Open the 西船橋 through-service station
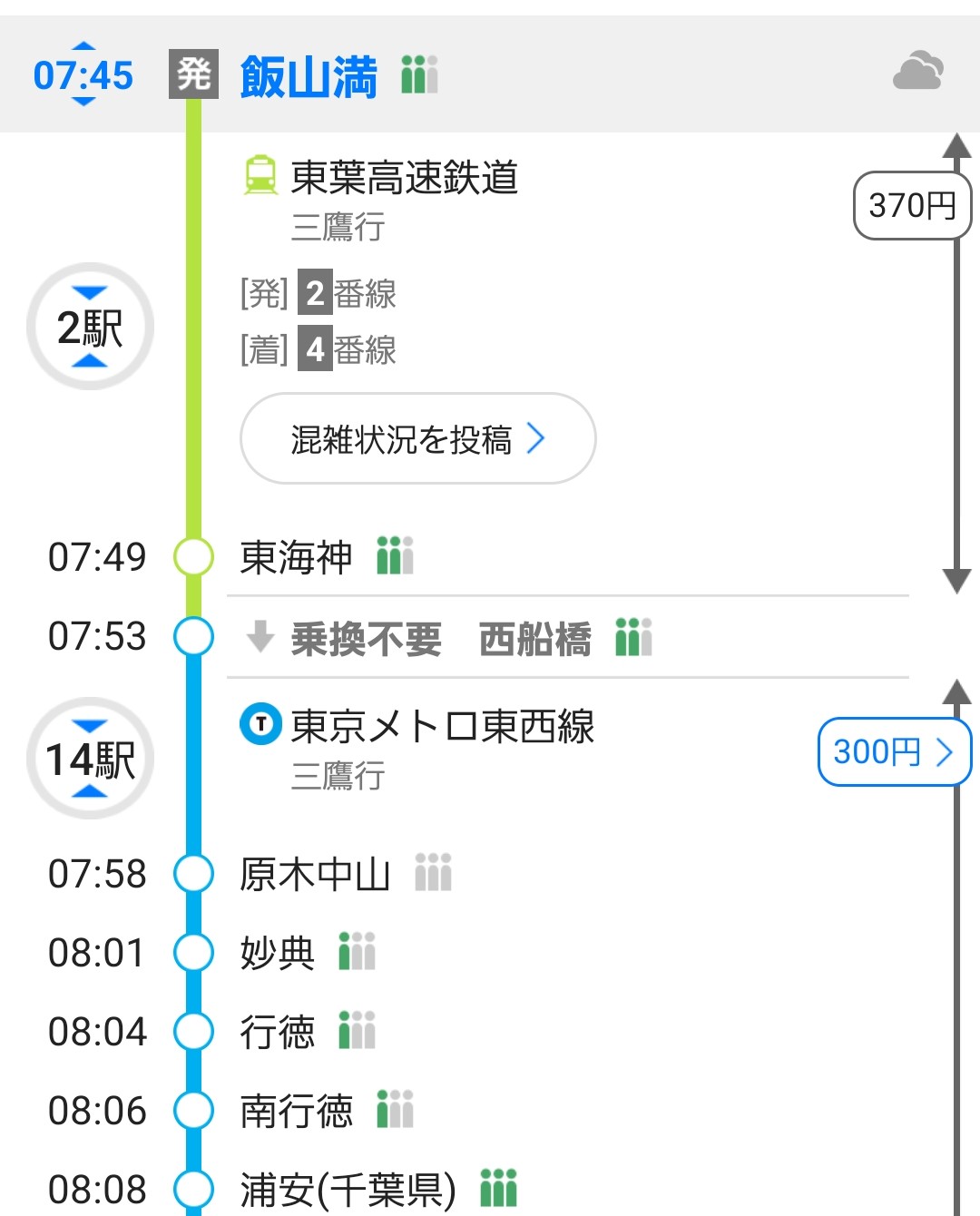The width and height of the screenshot is (980, 1216). (x=534, y=638)
